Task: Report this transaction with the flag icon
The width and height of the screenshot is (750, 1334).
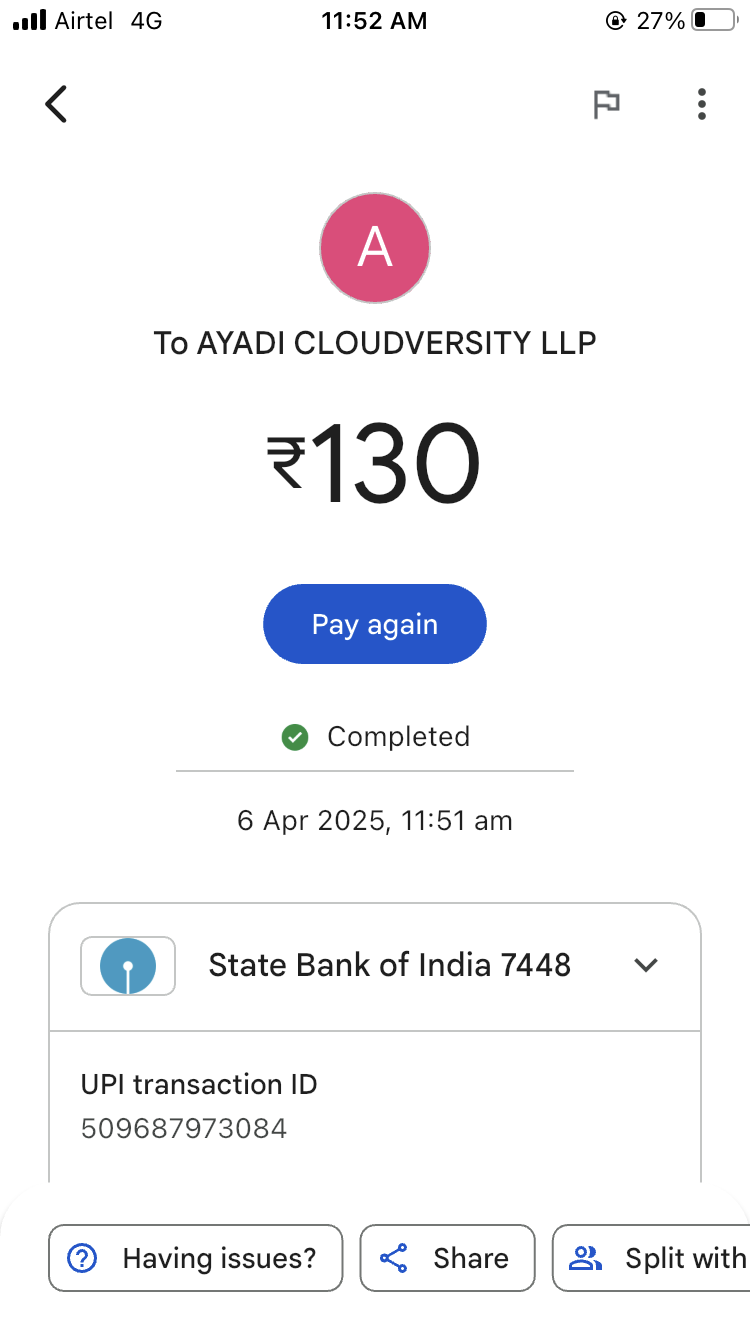Action: [x=606, y=104]
